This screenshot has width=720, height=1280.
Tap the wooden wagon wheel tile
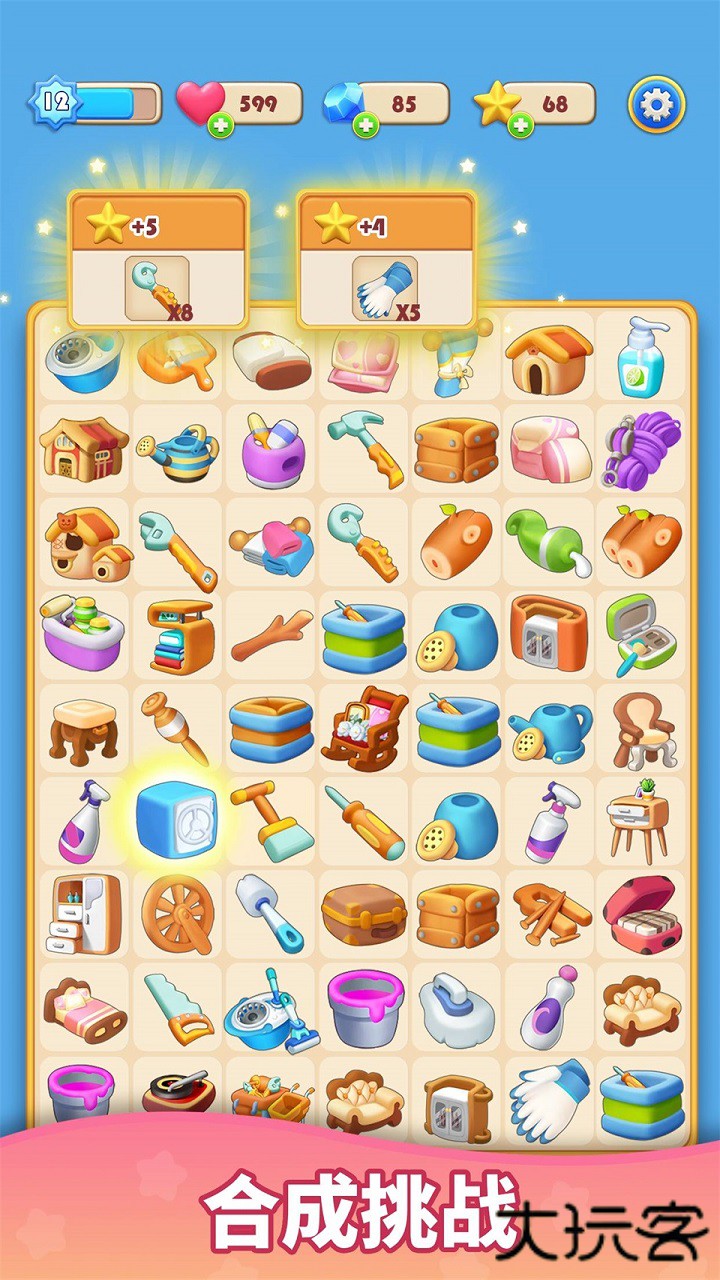(176, 914)
